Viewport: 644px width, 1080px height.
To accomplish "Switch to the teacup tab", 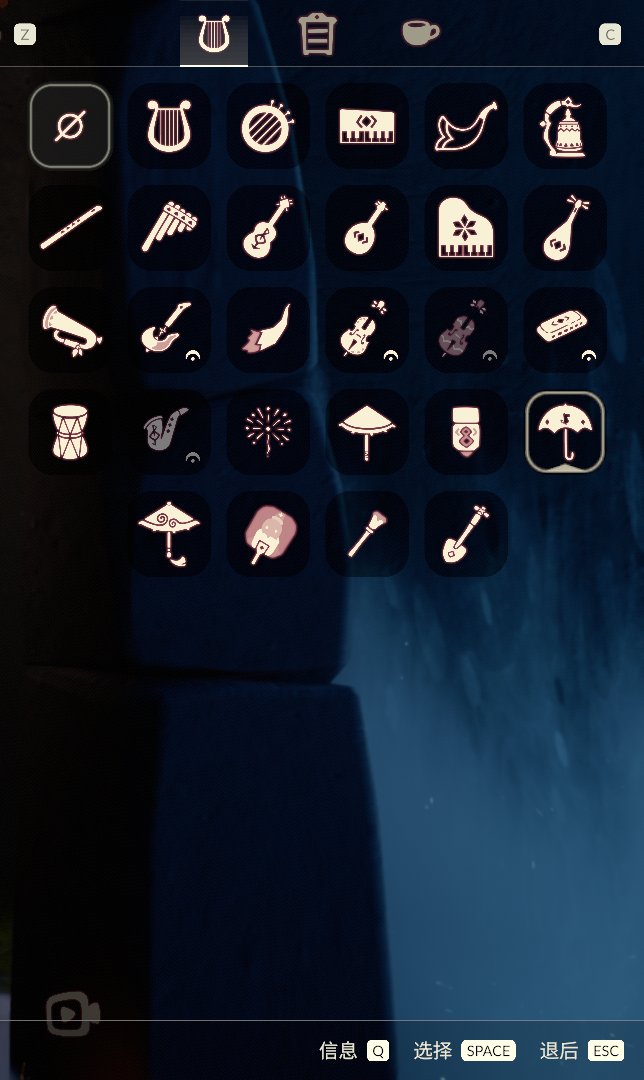I will coord(420,33).
